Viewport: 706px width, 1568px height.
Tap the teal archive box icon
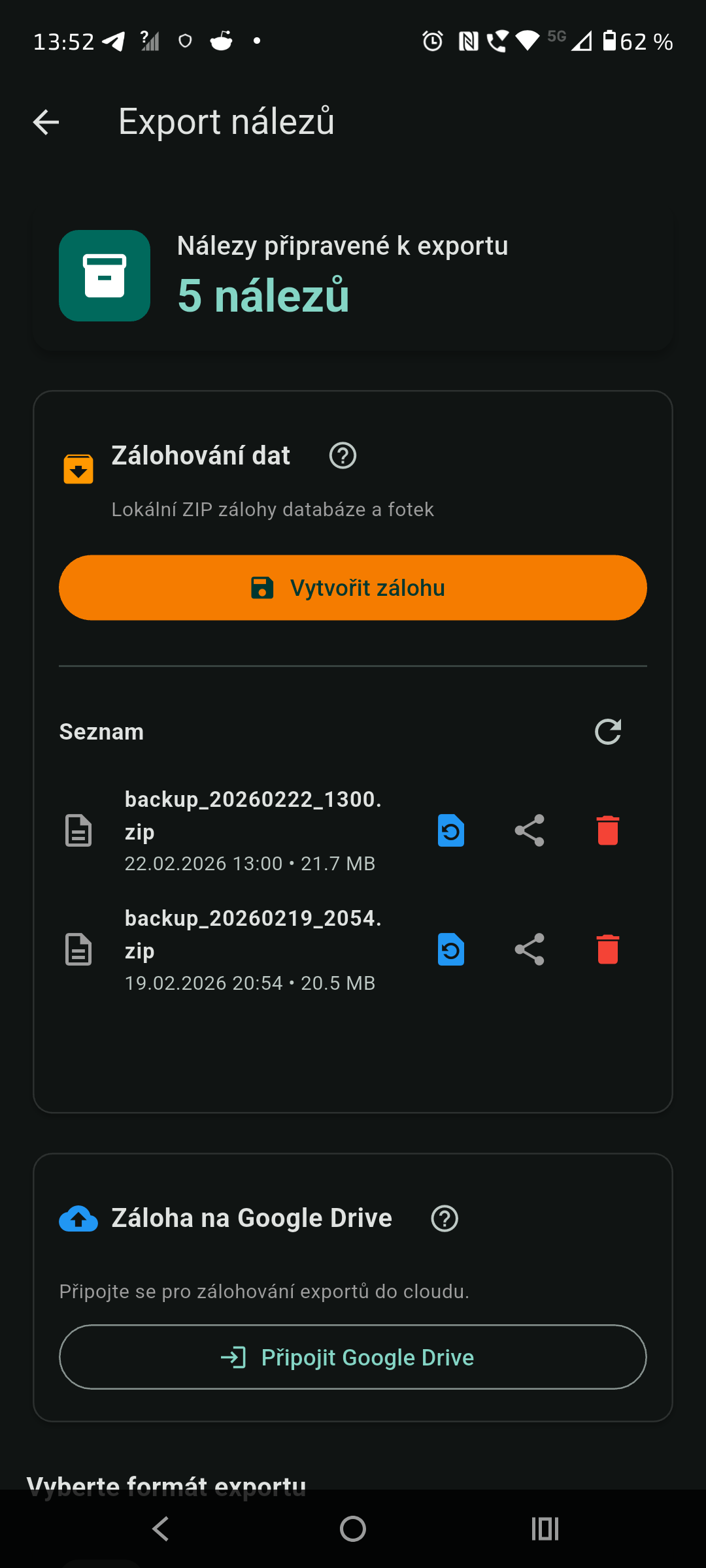point(104,275)
